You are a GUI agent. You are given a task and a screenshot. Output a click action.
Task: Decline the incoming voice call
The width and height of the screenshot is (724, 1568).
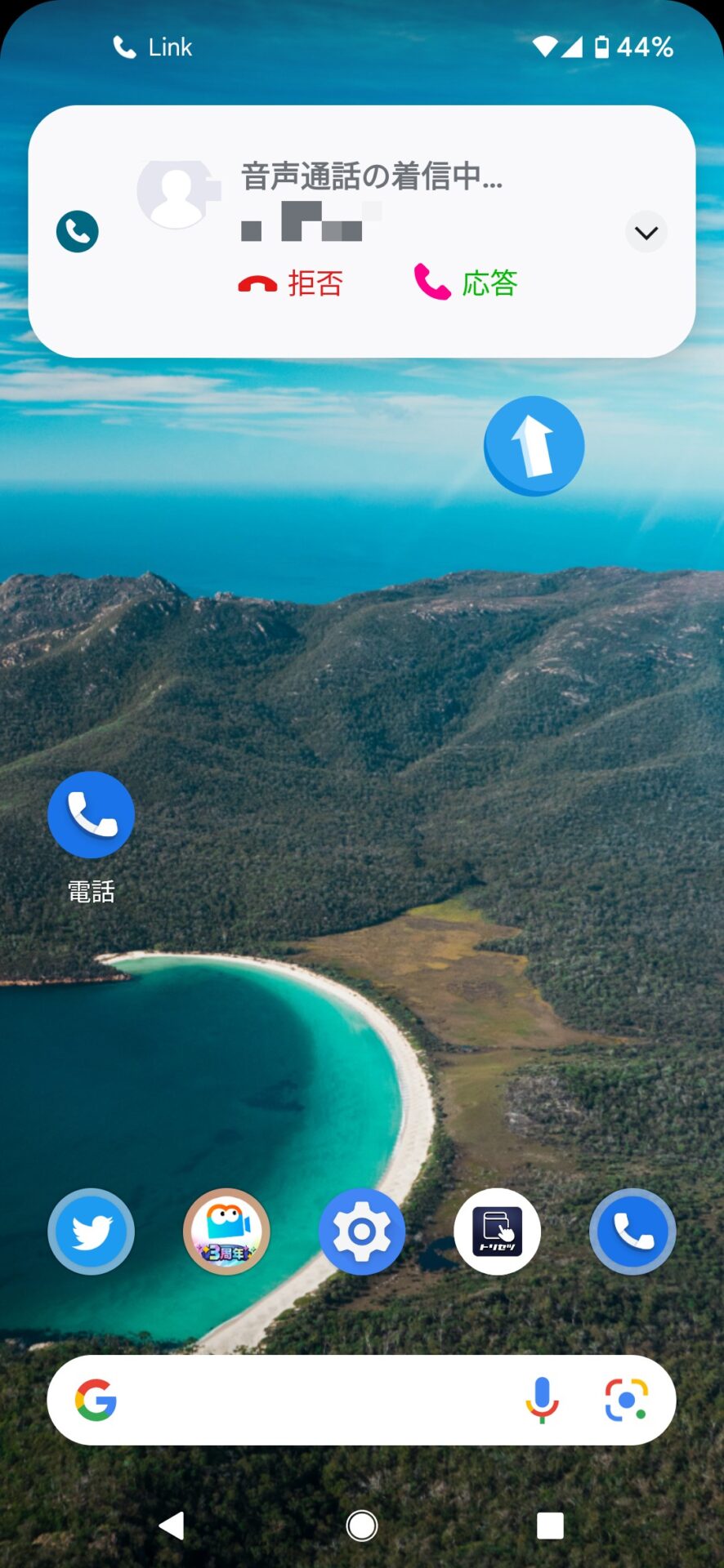click(291, 283)
